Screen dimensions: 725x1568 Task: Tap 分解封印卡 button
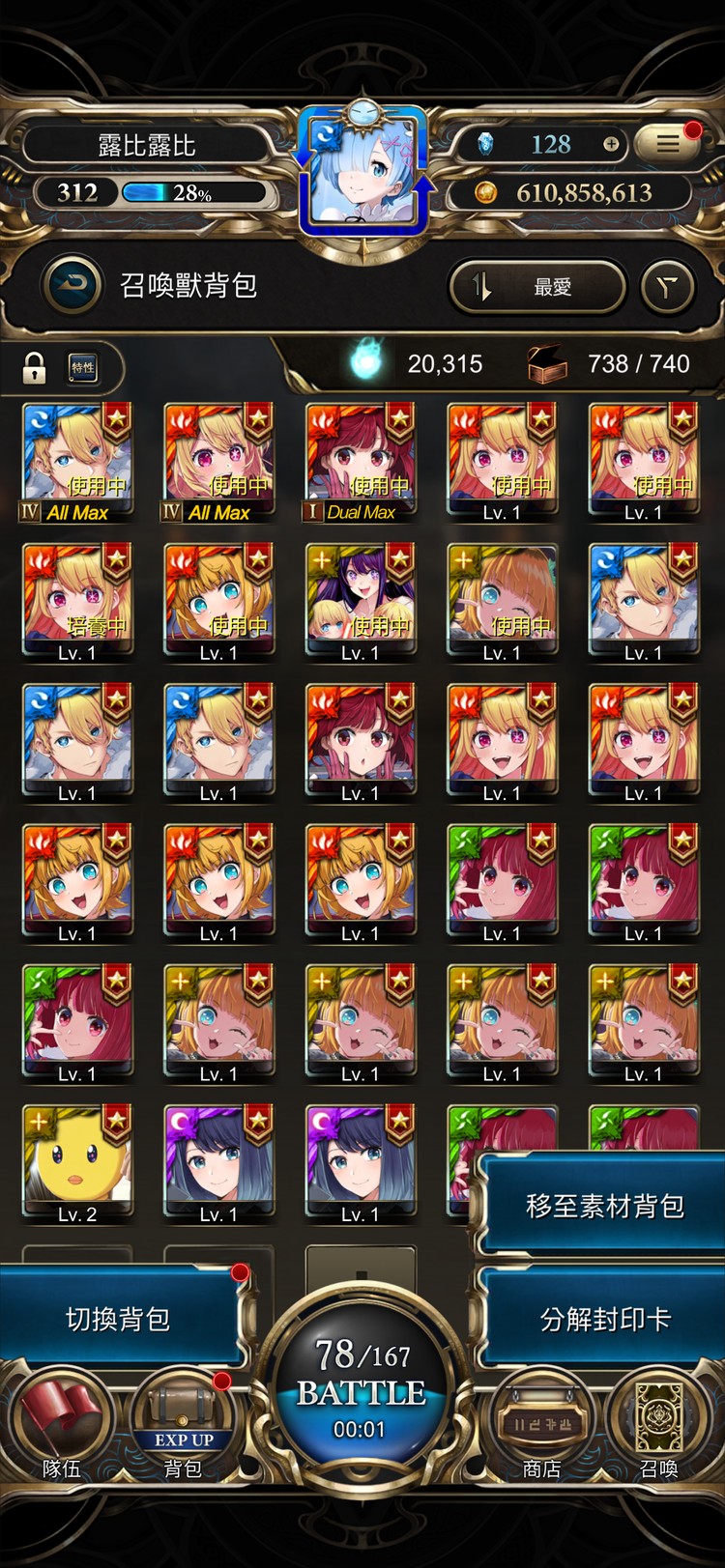pos(604,1319)
